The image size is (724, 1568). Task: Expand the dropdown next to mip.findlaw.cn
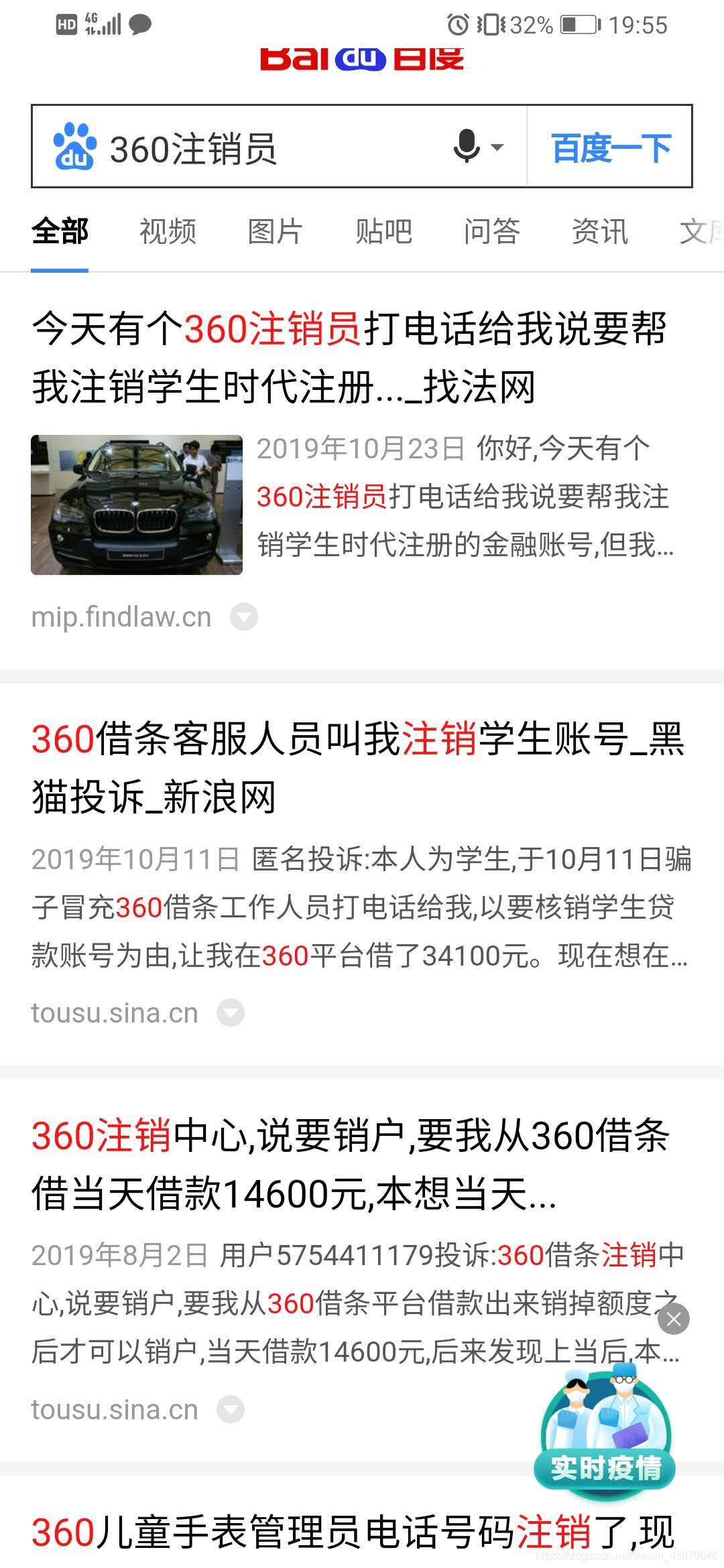tap(244, 616)
